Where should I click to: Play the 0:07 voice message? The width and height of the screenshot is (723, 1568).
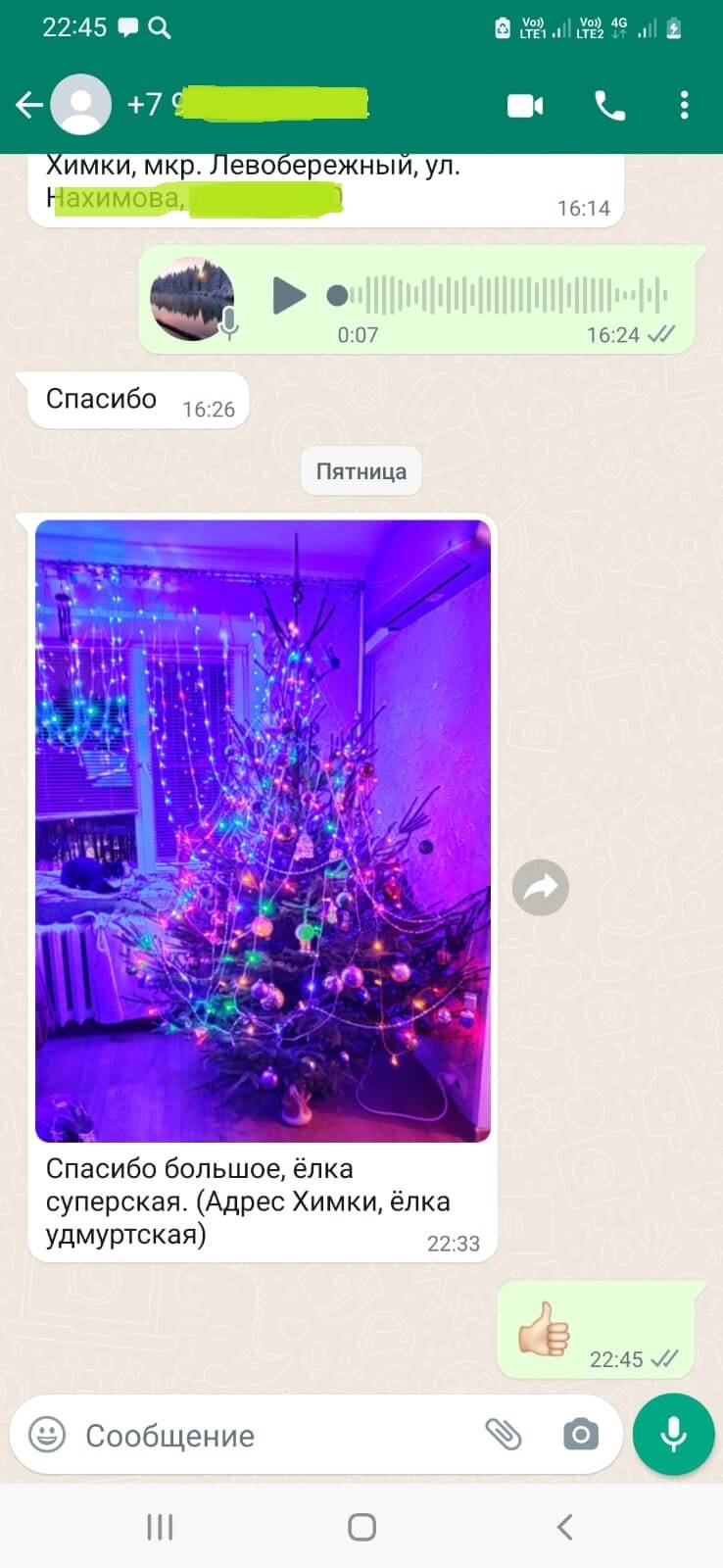point(288,295)
